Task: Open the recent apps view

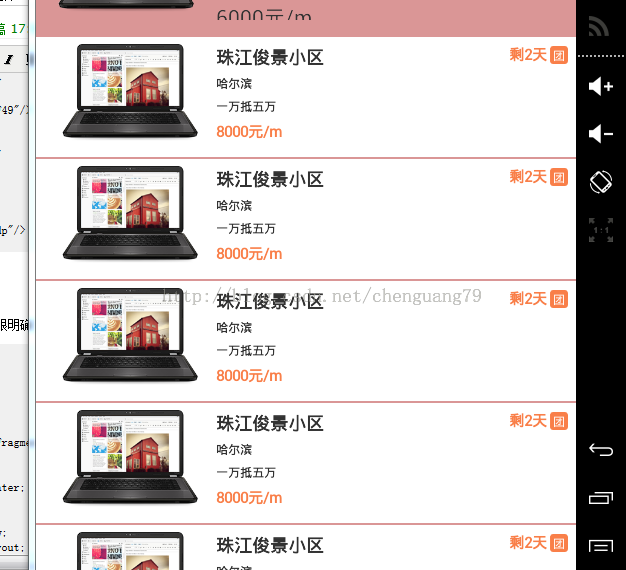Action: tap(600, 497)
